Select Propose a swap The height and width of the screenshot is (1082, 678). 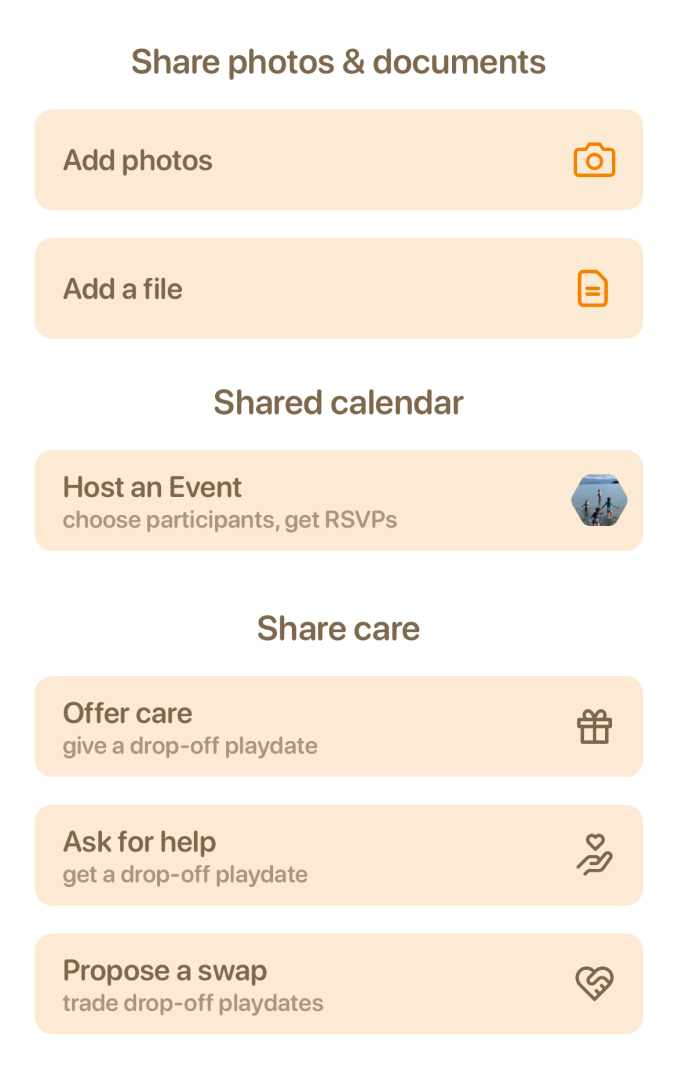(338, 984)
